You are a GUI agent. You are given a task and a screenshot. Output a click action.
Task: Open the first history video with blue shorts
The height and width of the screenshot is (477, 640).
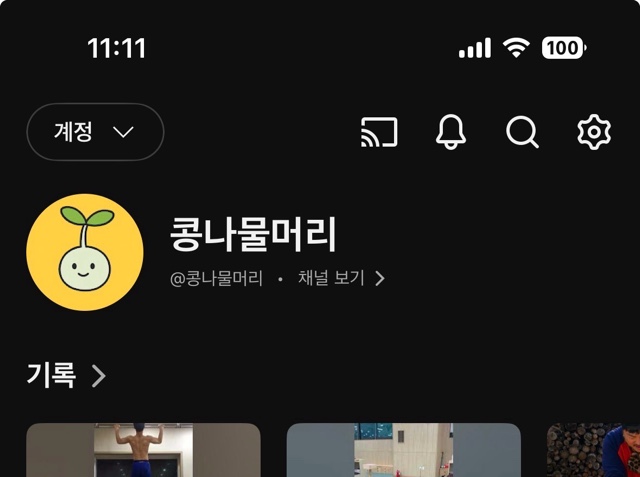point(143,451)
